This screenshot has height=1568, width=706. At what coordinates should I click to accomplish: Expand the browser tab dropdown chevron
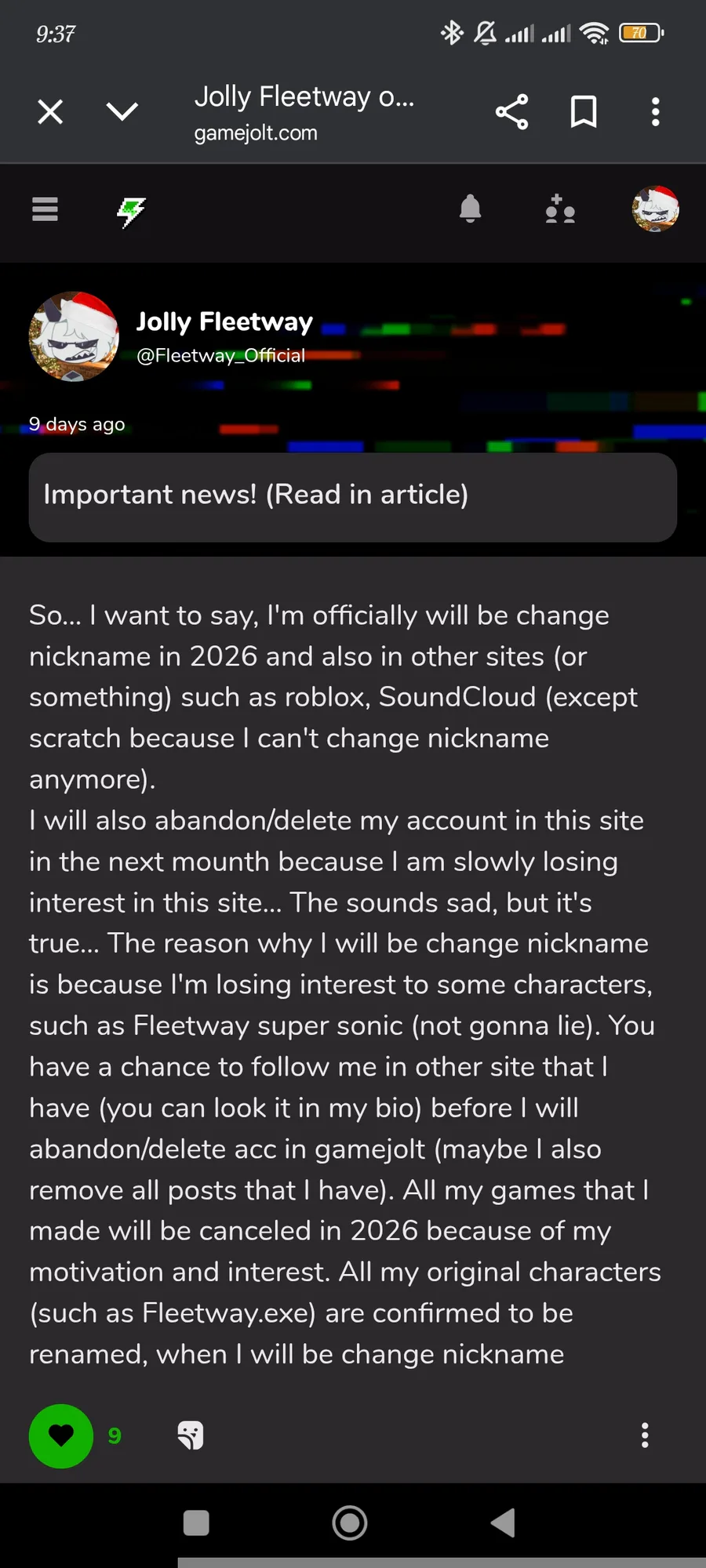click(122, 112)
